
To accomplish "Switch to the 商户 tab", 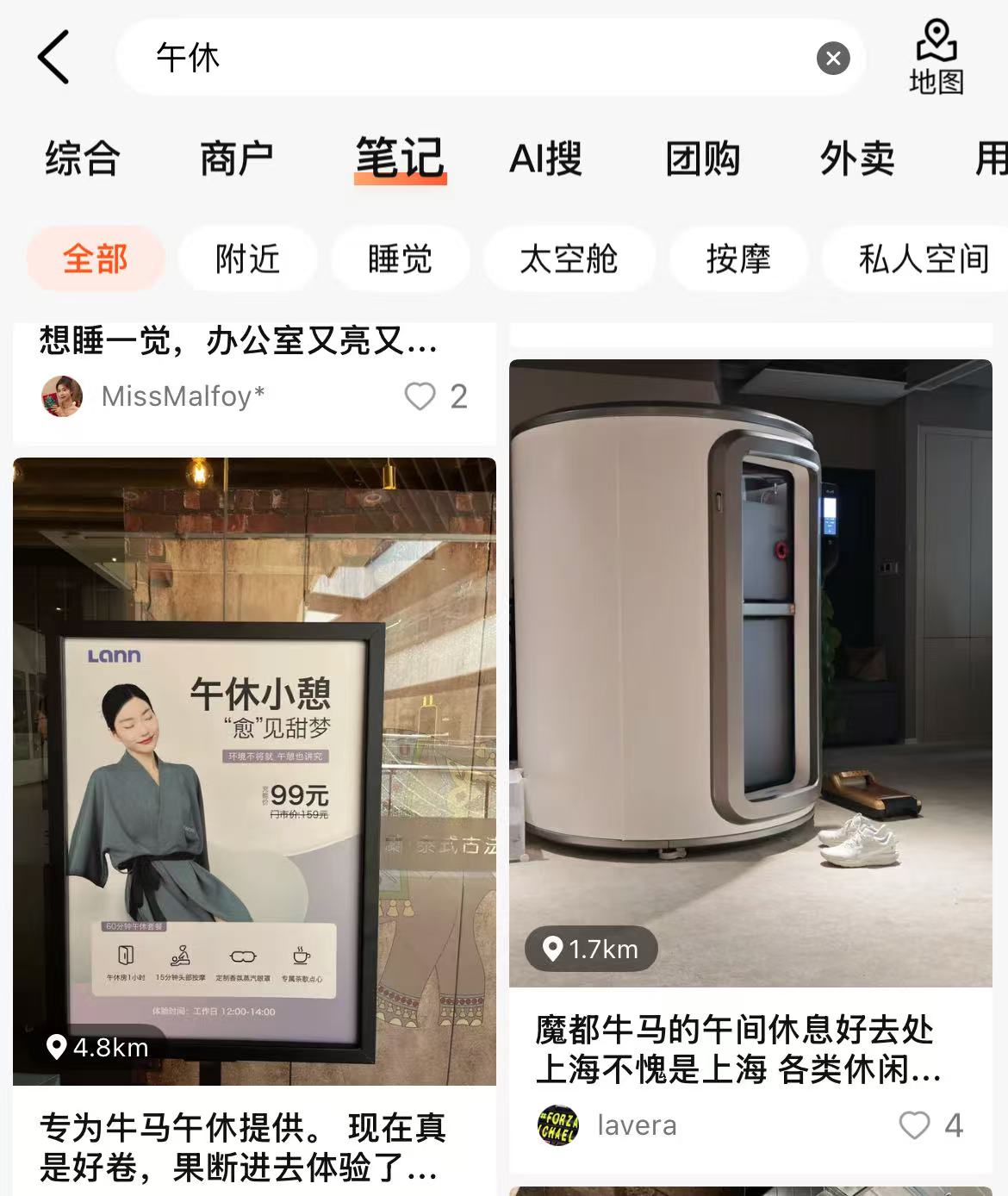I will (236, 159).
